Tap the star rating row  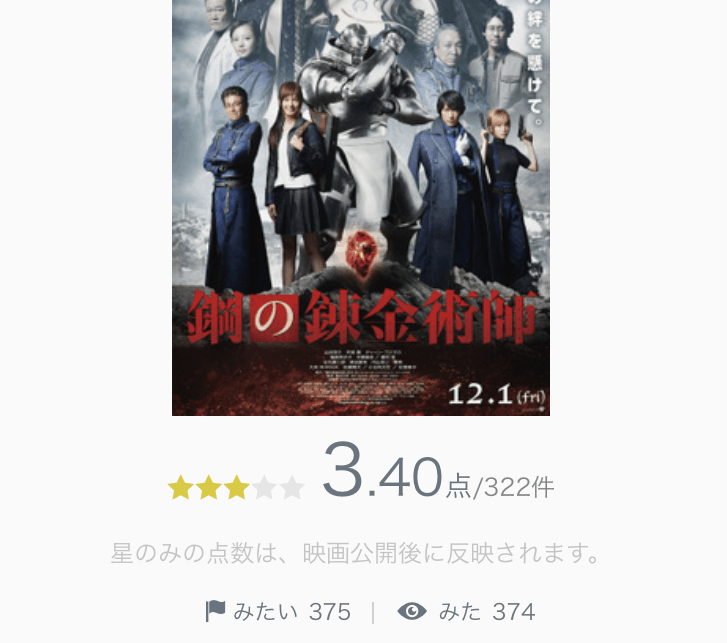(236, 488)
